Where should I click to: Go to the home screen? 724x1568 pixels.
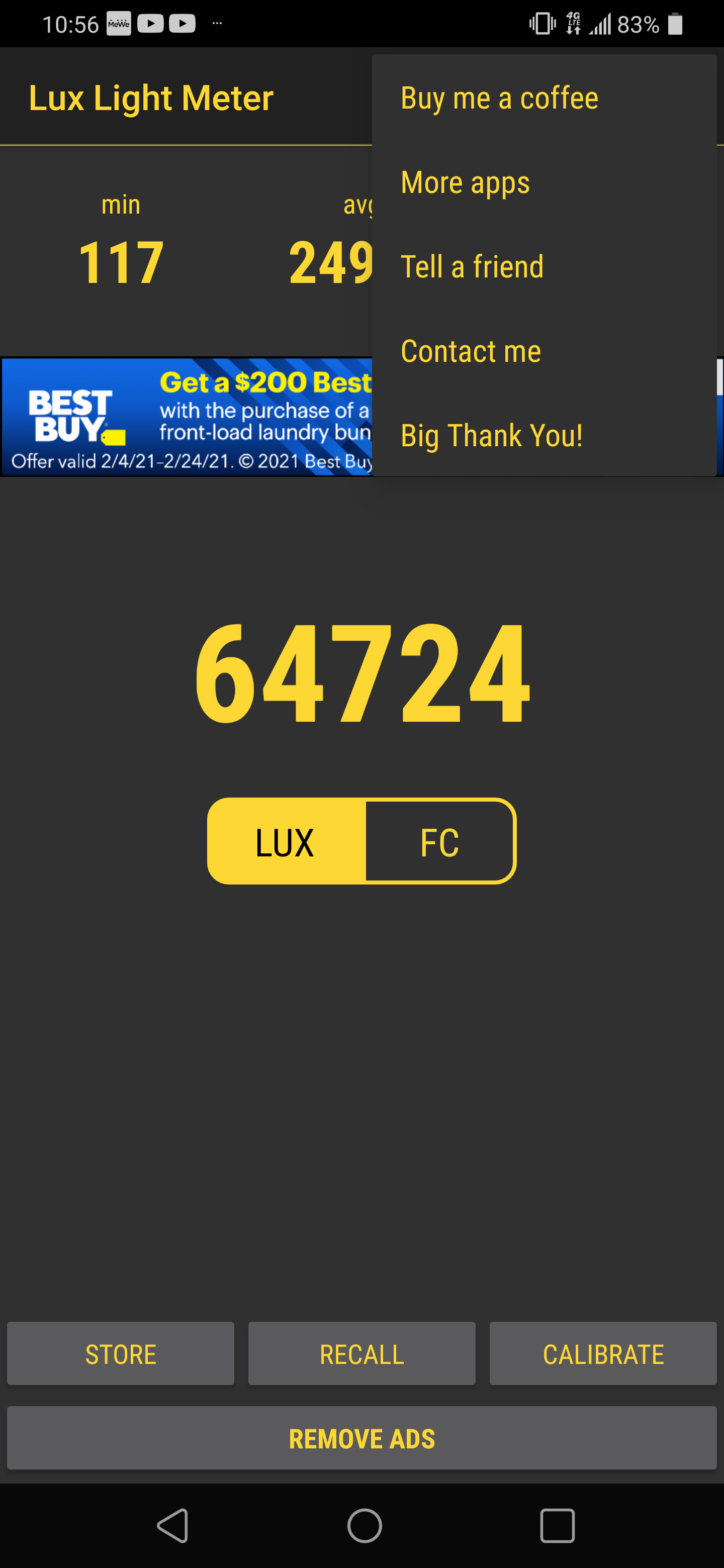[x=364, y=1526]
